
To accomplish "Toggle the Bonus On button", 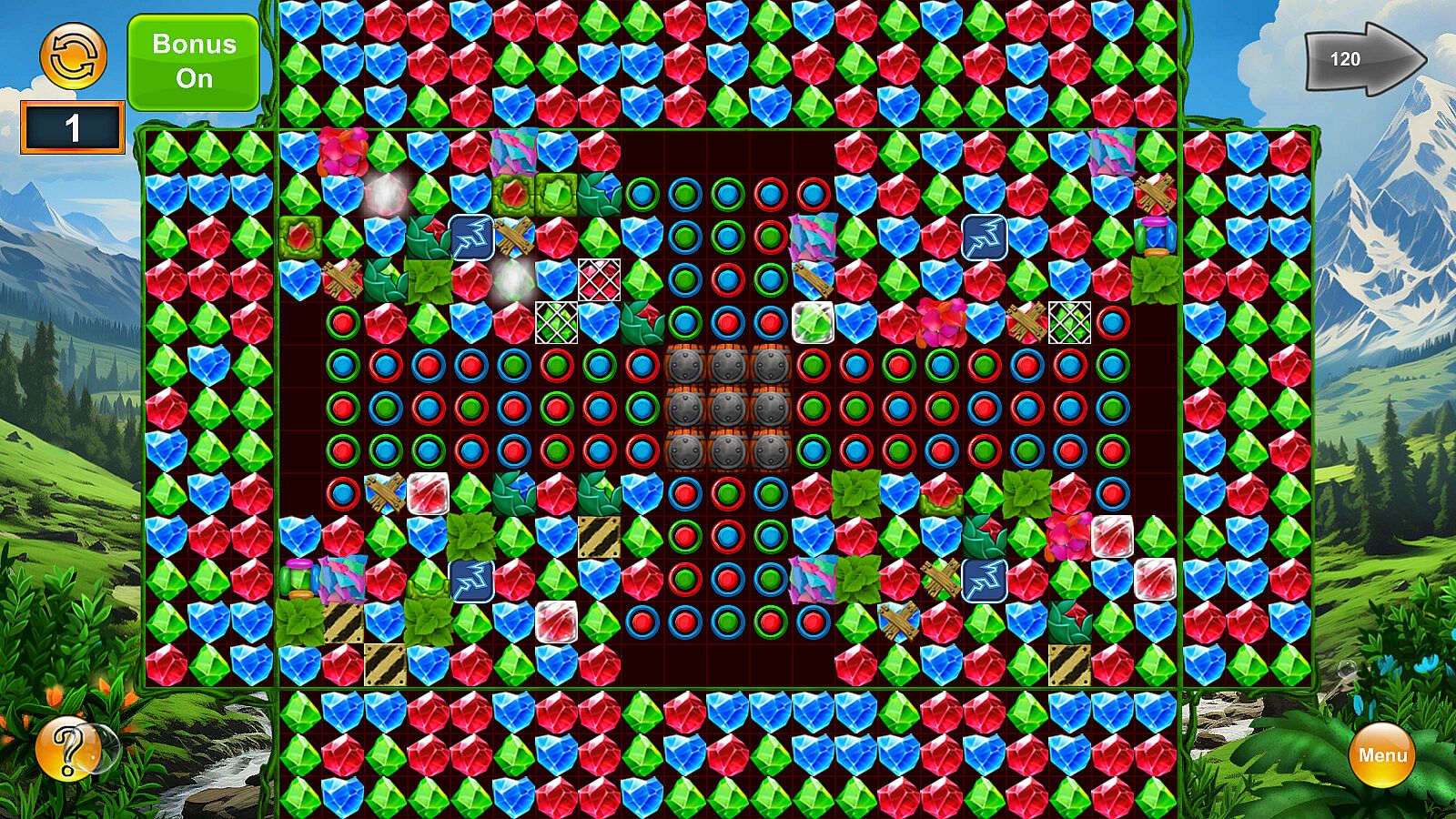I will click(x=194, y=62).
